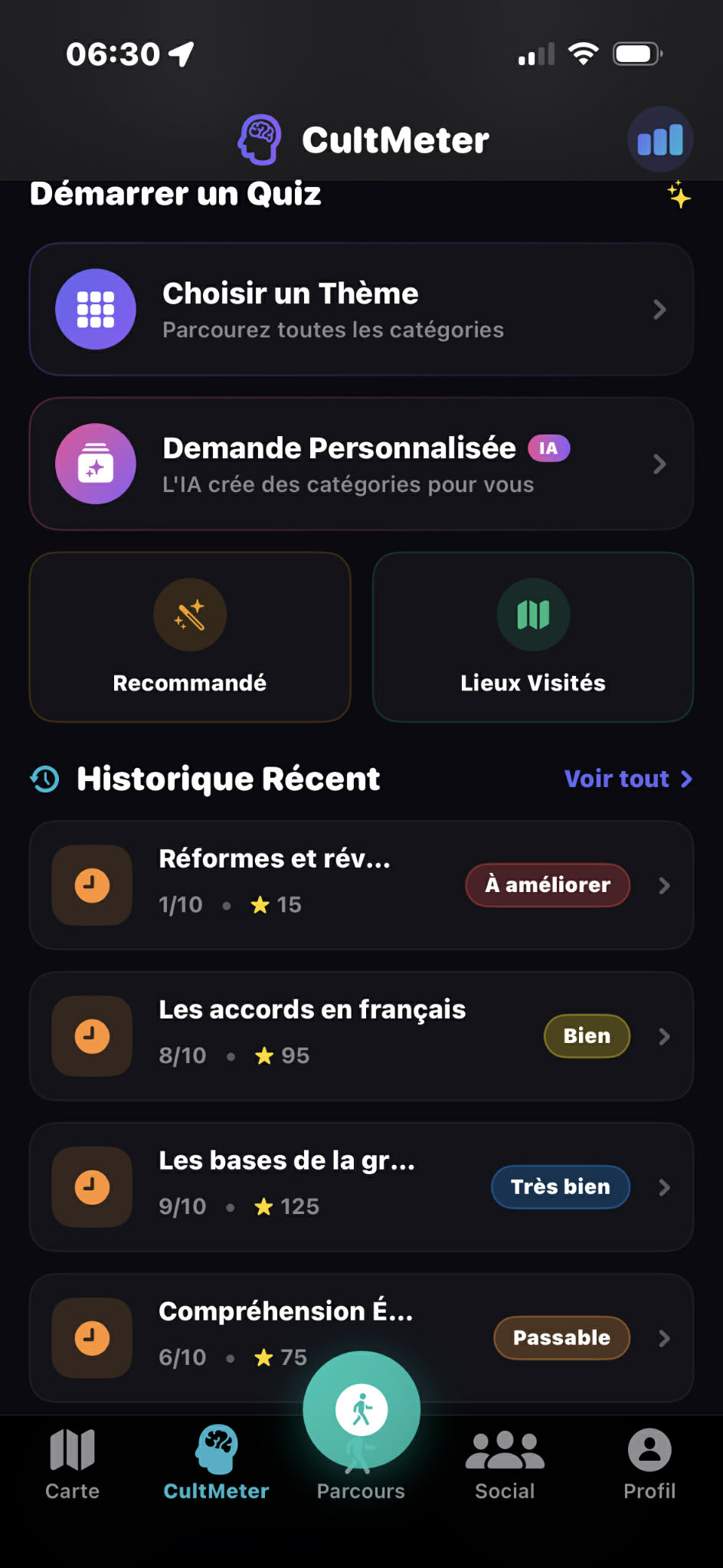This screenshot has height=1568, width=723.
Task: Open the Réformes et rév... quiz result
Action: [361, 885]
